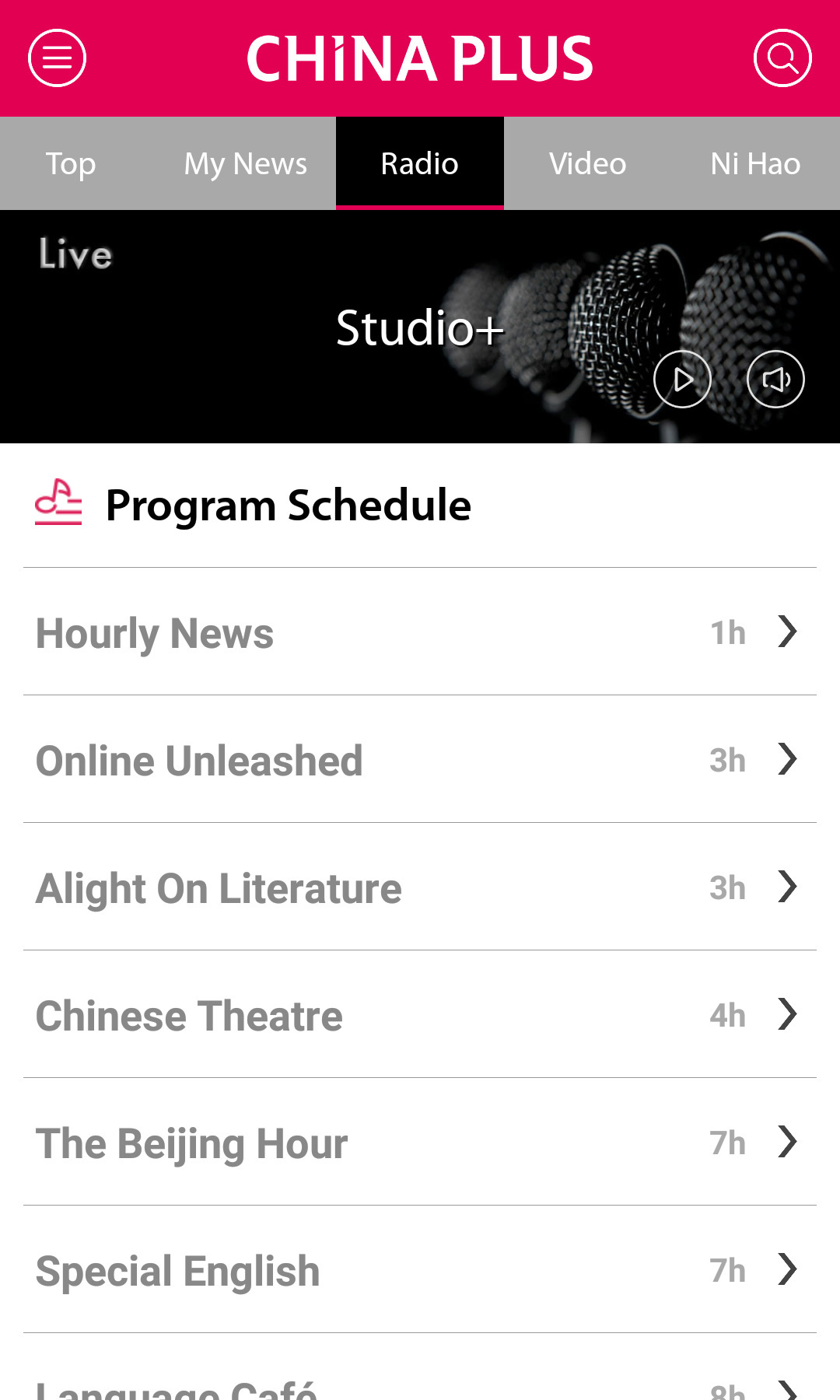Select the My News section
Image resolution: width=840 pixels, height=1400 pixels.
pos(245,163)
